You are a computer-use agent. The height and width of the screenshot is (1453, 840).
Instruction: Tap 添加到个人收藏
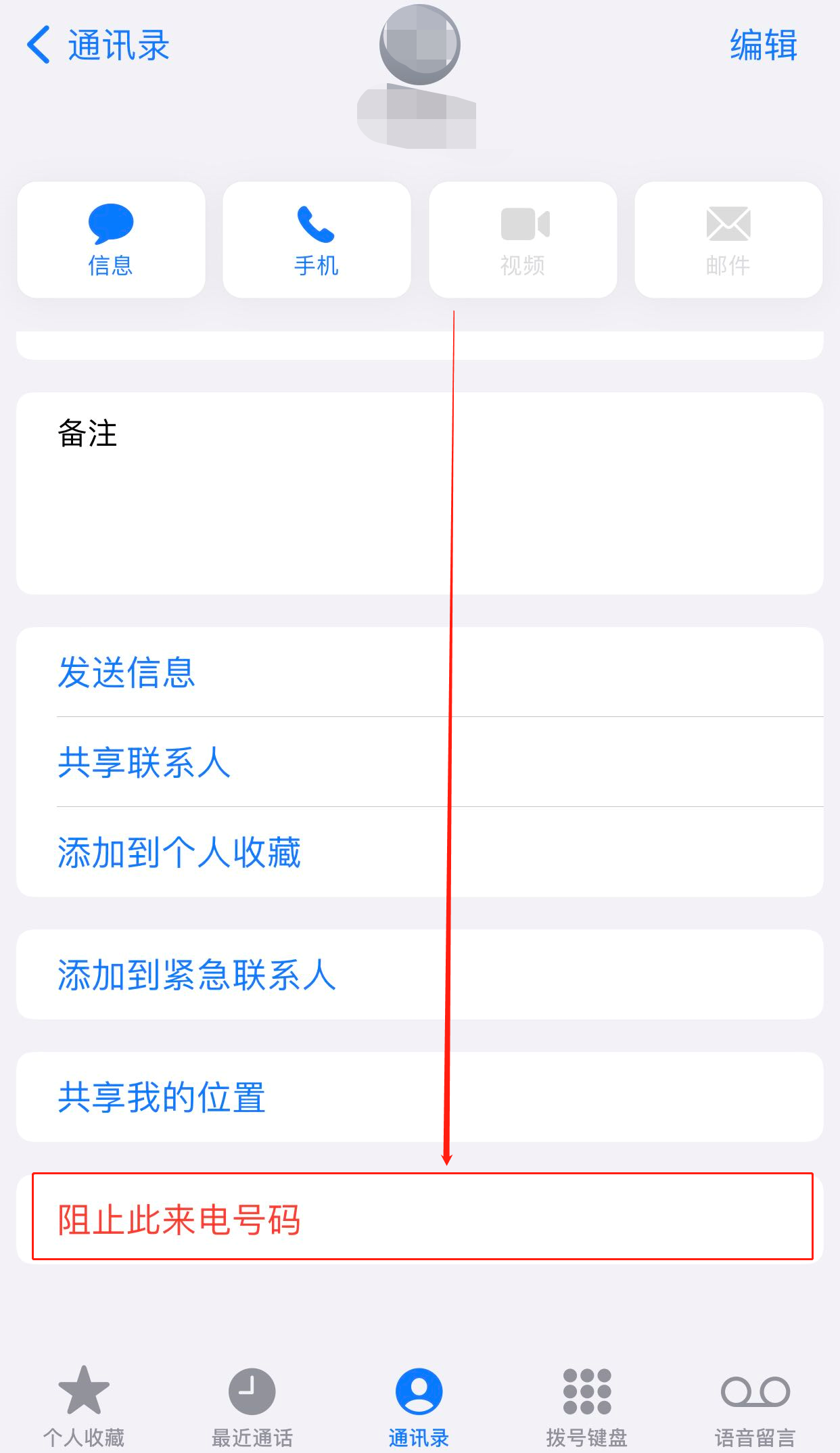[419, 852]
